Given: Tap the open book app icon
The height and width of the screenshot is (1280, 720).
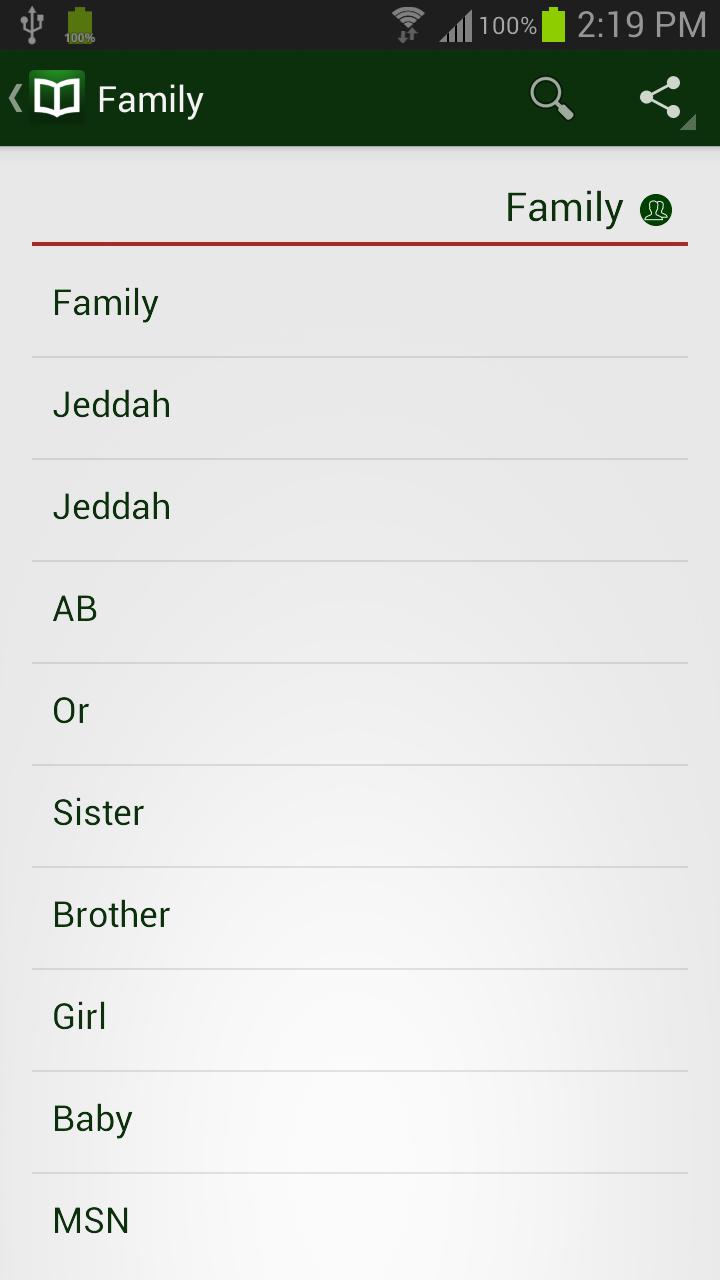Looking at the screenshot, I should (58, 97).
